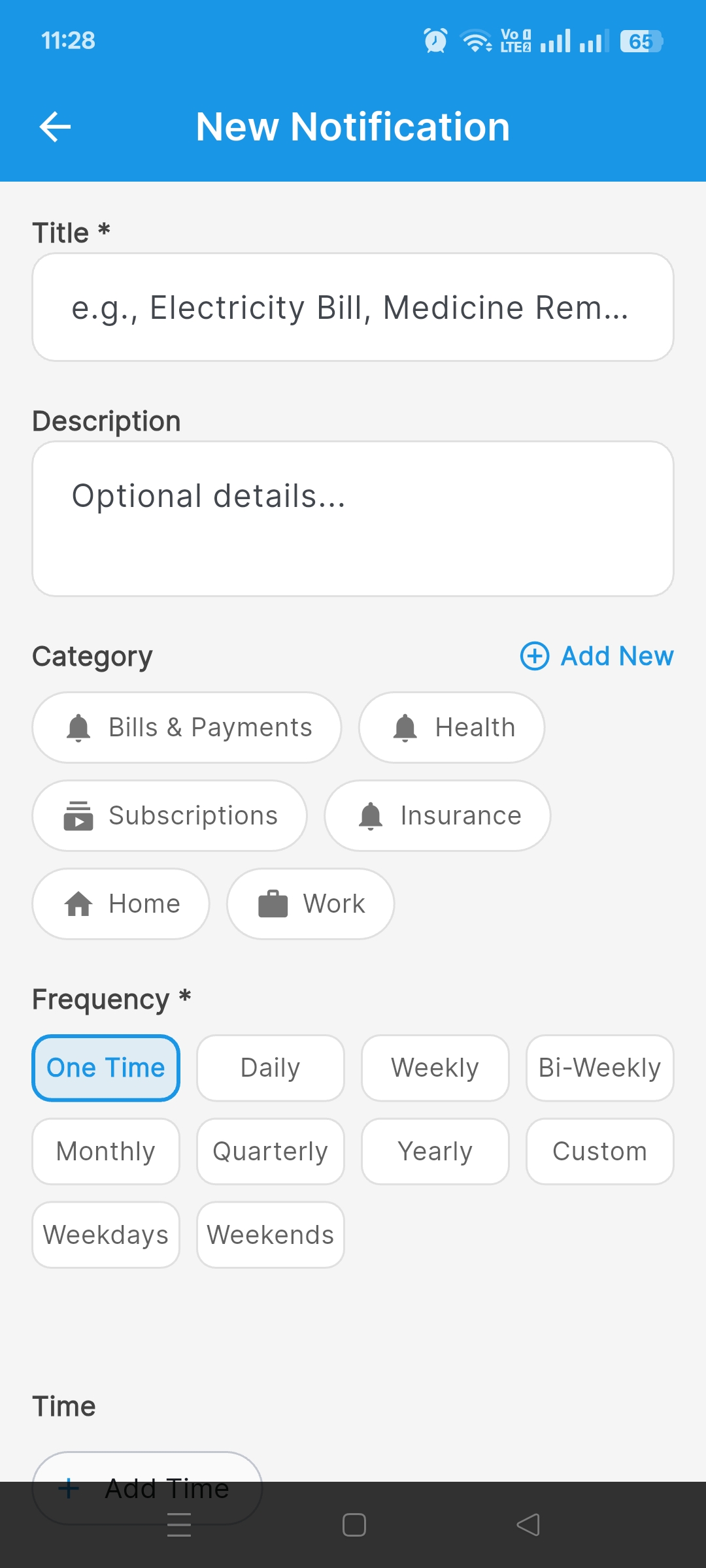Image resolution: width=706 pixels, height=1568 pixels.
Task: Choose Weekly frequency
Action: (x=435, y=1068)
